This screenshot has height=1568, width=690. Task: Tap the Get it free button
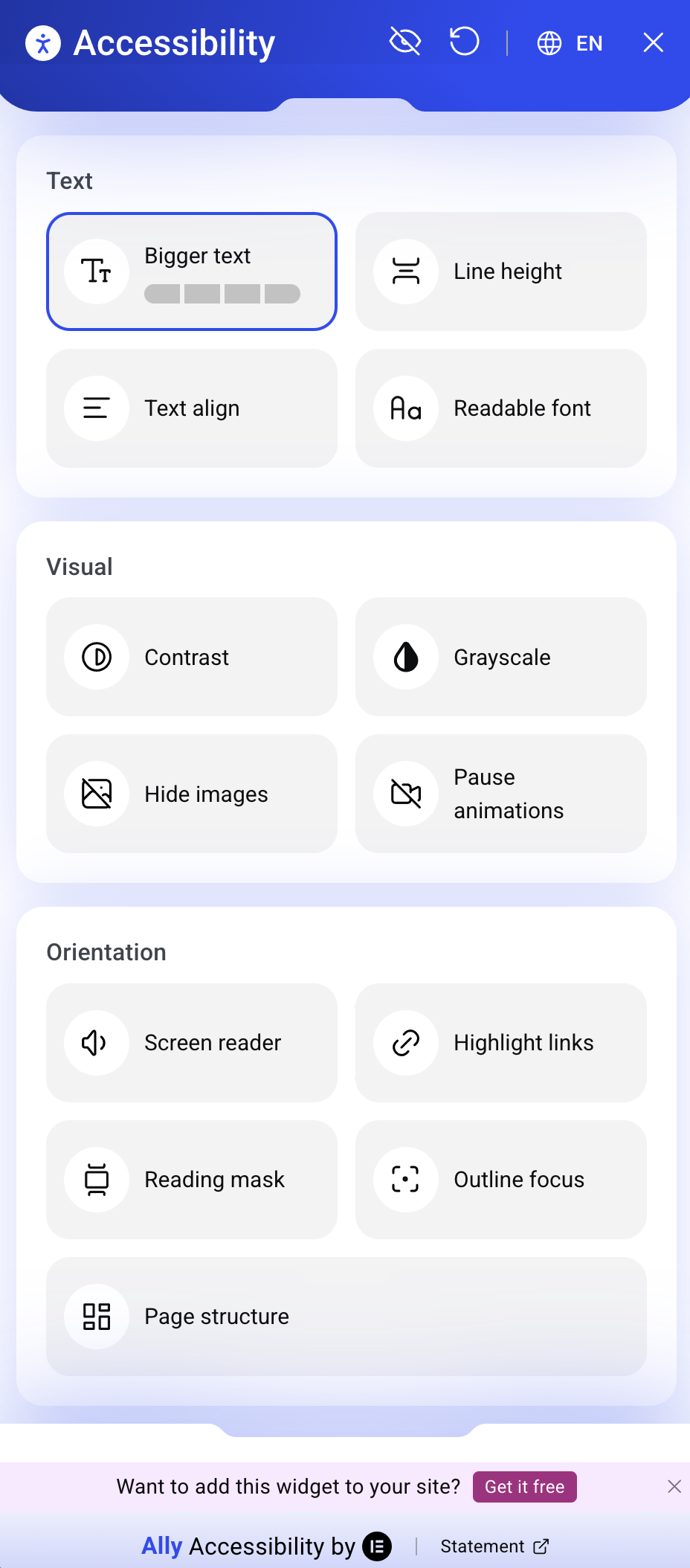click(x=524, y=1486)
